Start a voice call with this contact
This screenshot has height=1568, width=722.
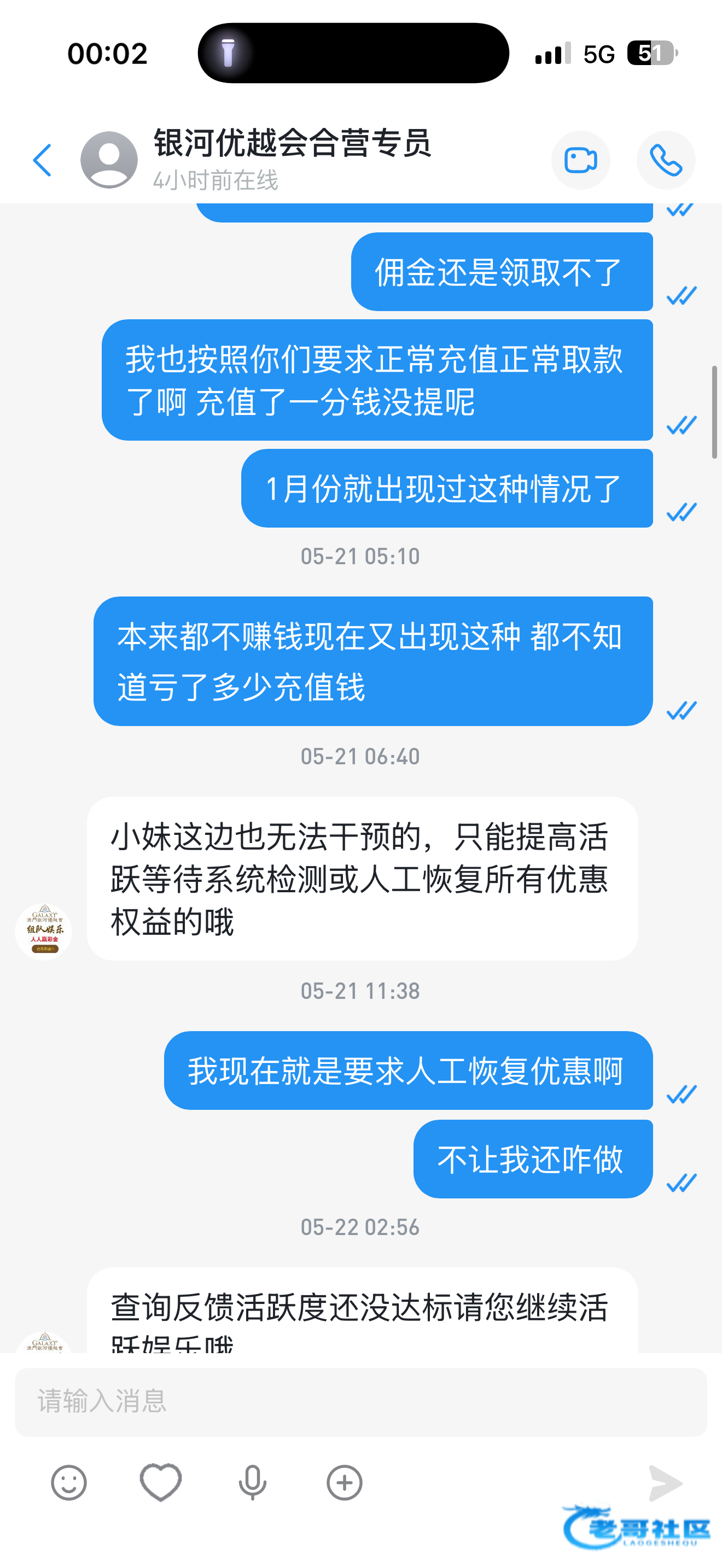coord(665,160)
